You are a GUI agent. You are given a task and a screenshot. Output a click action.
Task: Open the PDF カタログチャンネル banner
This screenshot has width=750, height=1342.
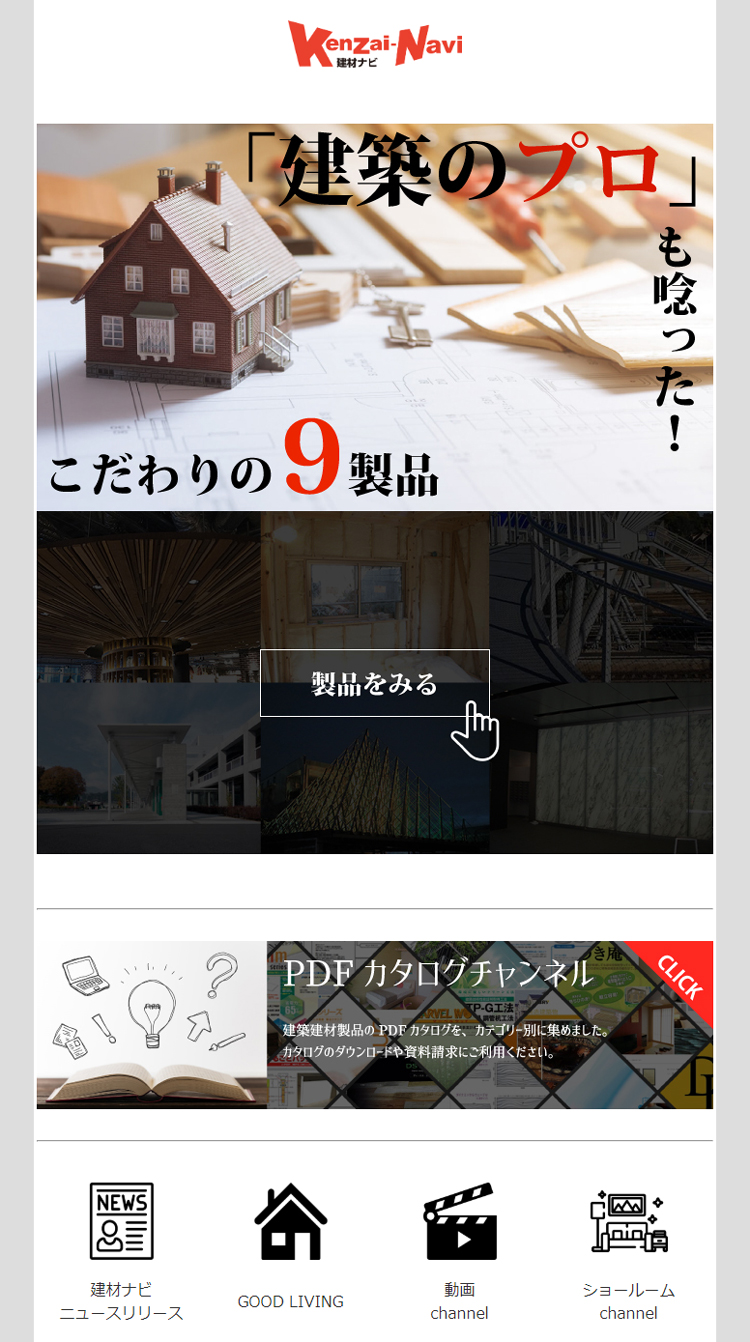pyautogui.click(x=375, y=1024)
